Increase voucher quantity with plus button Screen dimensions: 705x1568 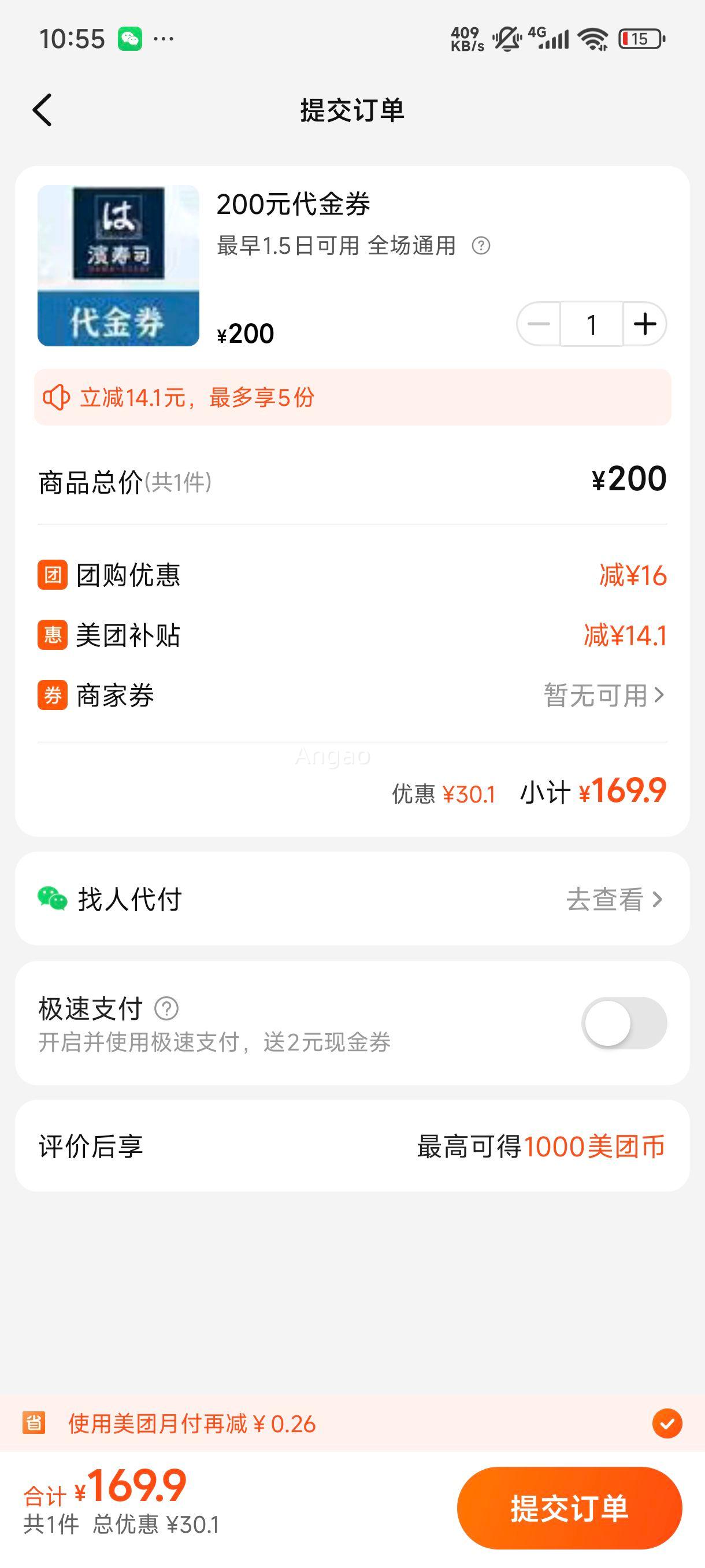point(646,324)
